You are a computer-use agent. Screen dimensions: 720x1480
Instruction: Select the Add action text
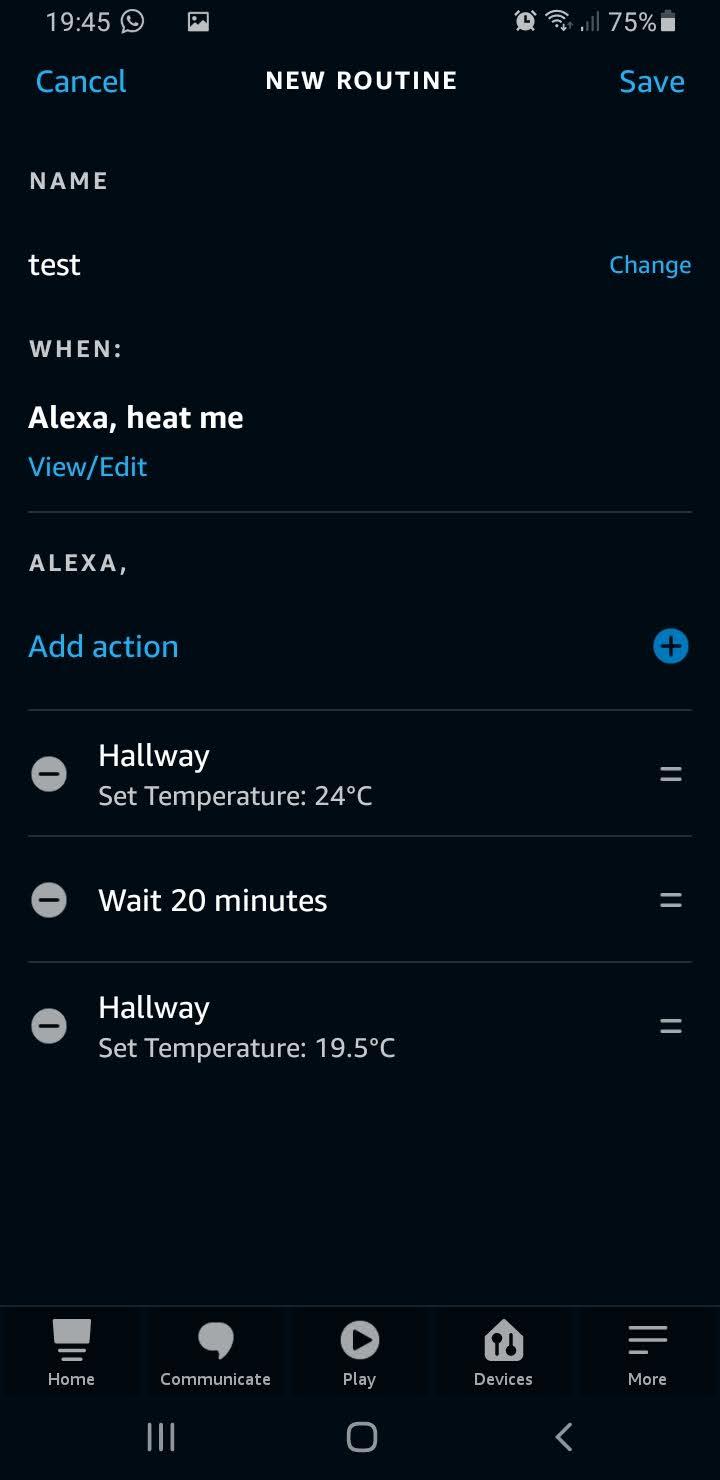click(103, 646)
